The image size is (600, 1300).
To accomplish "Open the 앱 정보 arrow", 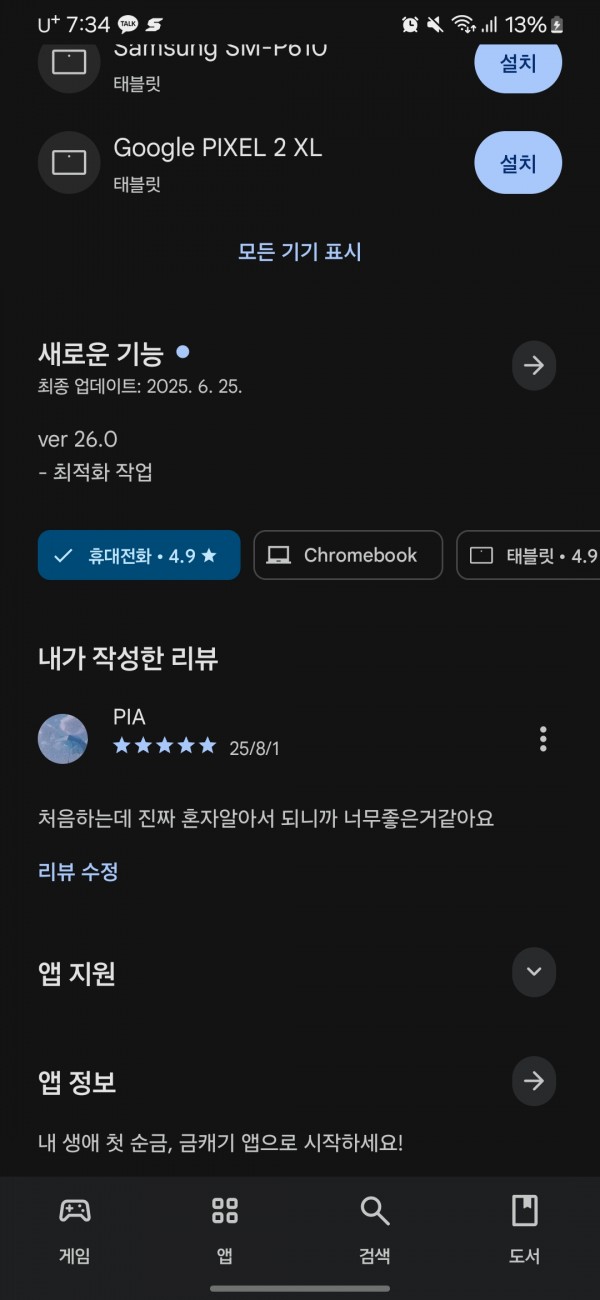I will [x=534, y=1080].
